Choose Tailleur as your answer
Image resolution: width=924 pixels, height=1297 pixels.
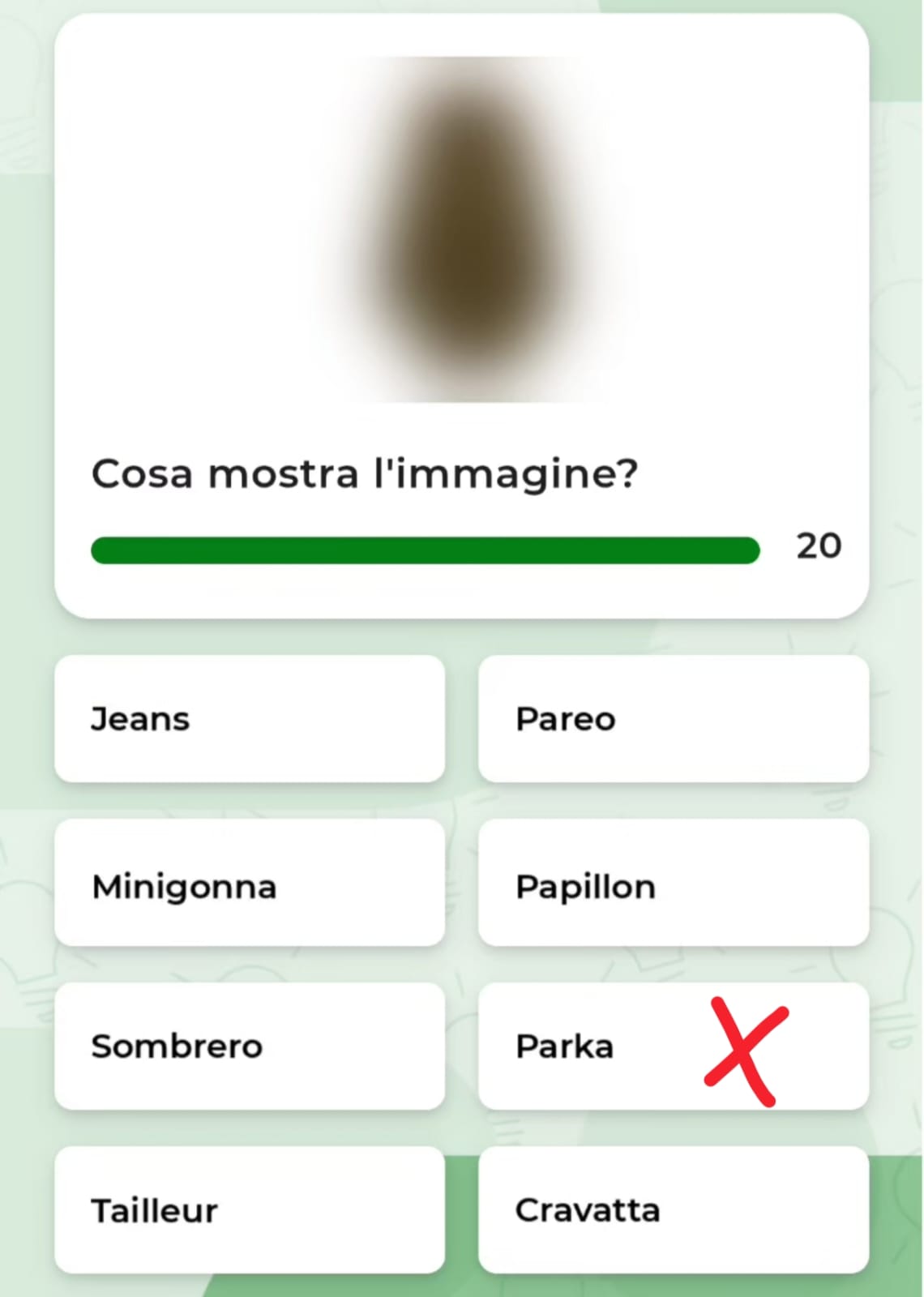250,1209
